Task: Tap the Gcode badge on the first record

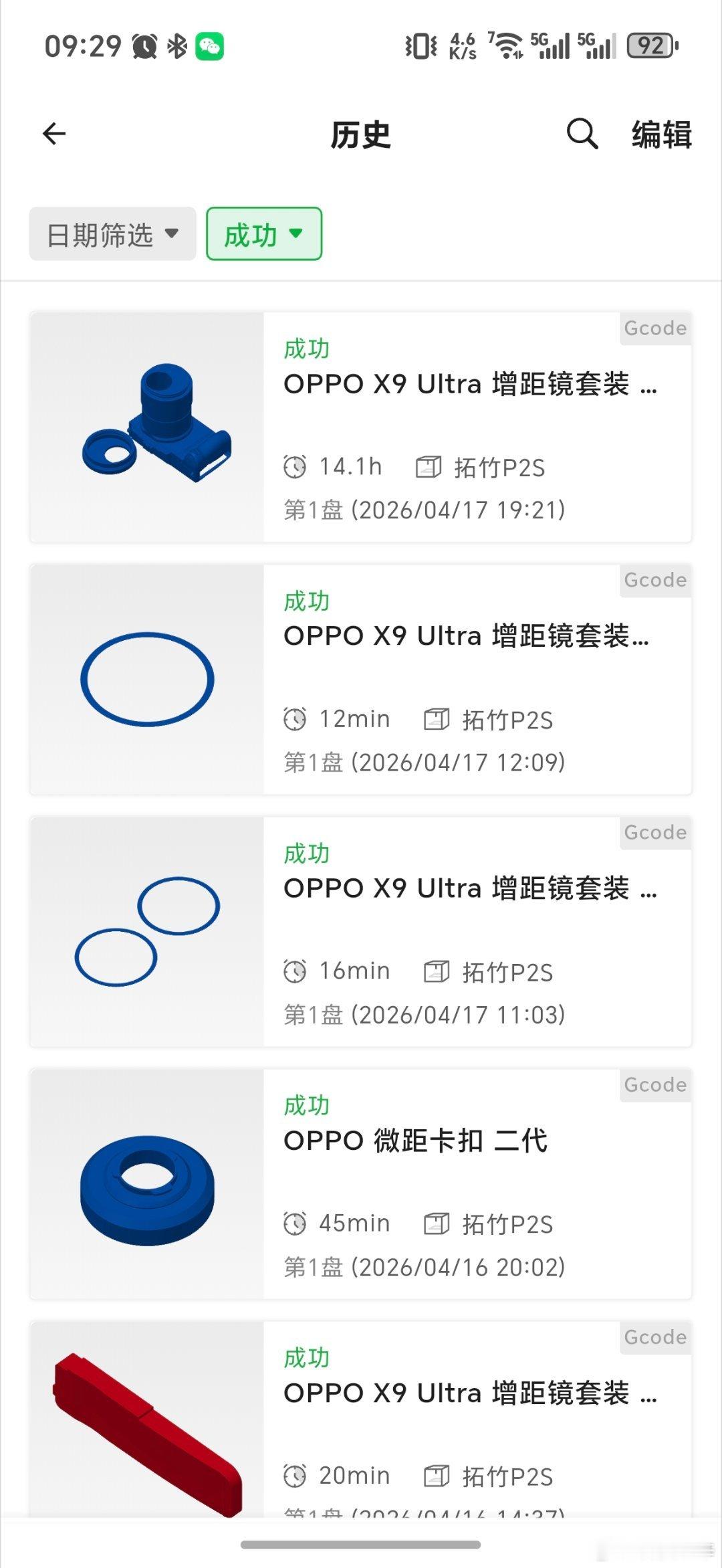Action: click(x=654, y=328)
